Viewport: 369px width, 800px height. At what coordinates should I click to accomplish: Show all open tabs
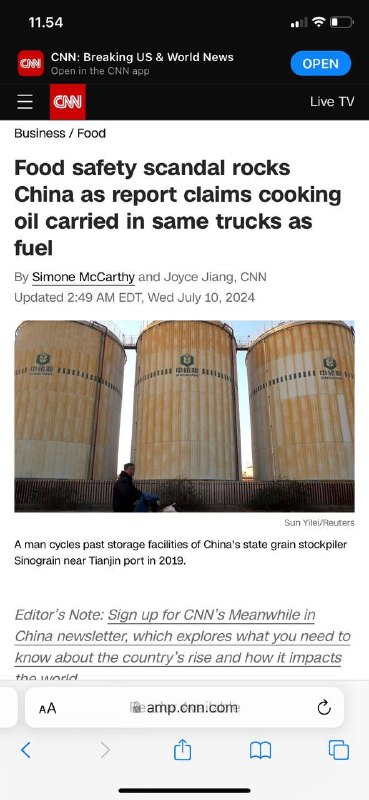pos(339,750)
